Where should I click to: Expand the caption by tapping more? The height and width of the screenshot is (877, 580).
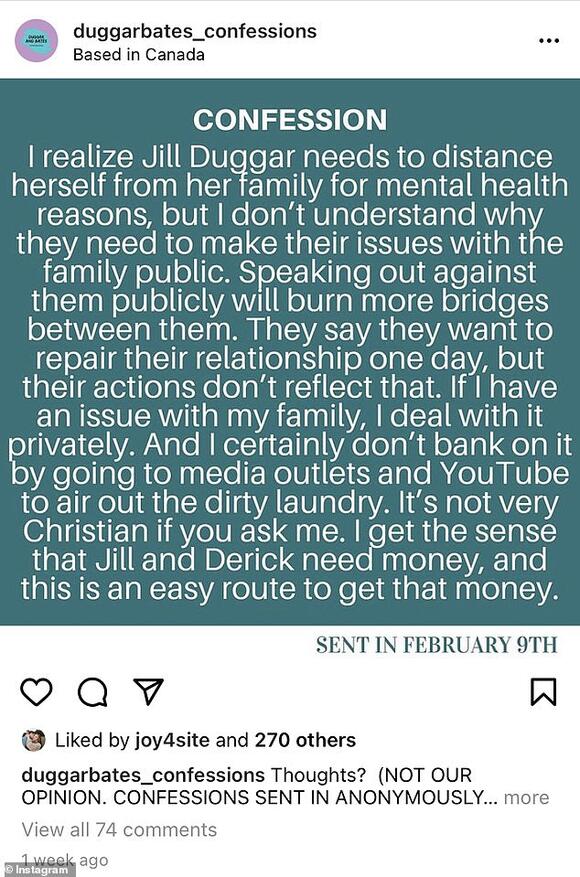tap(526, 798)
